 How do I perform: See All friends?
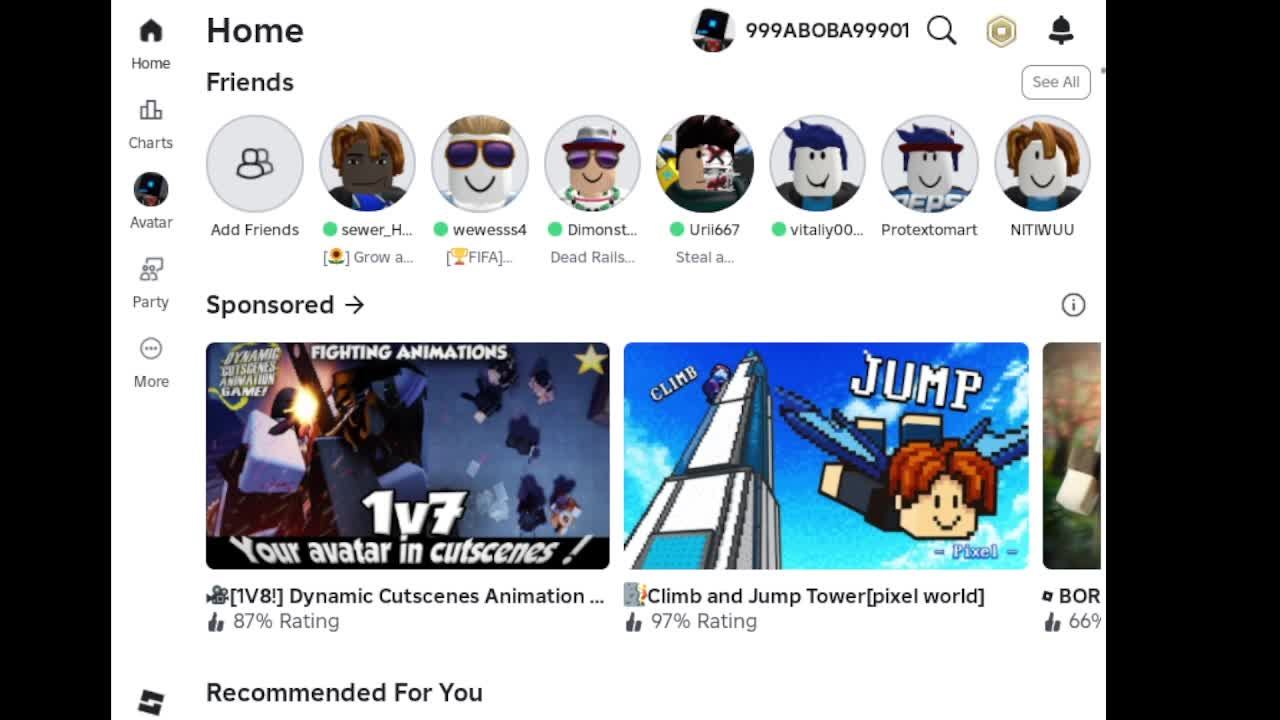click(x=1055, y=82)
